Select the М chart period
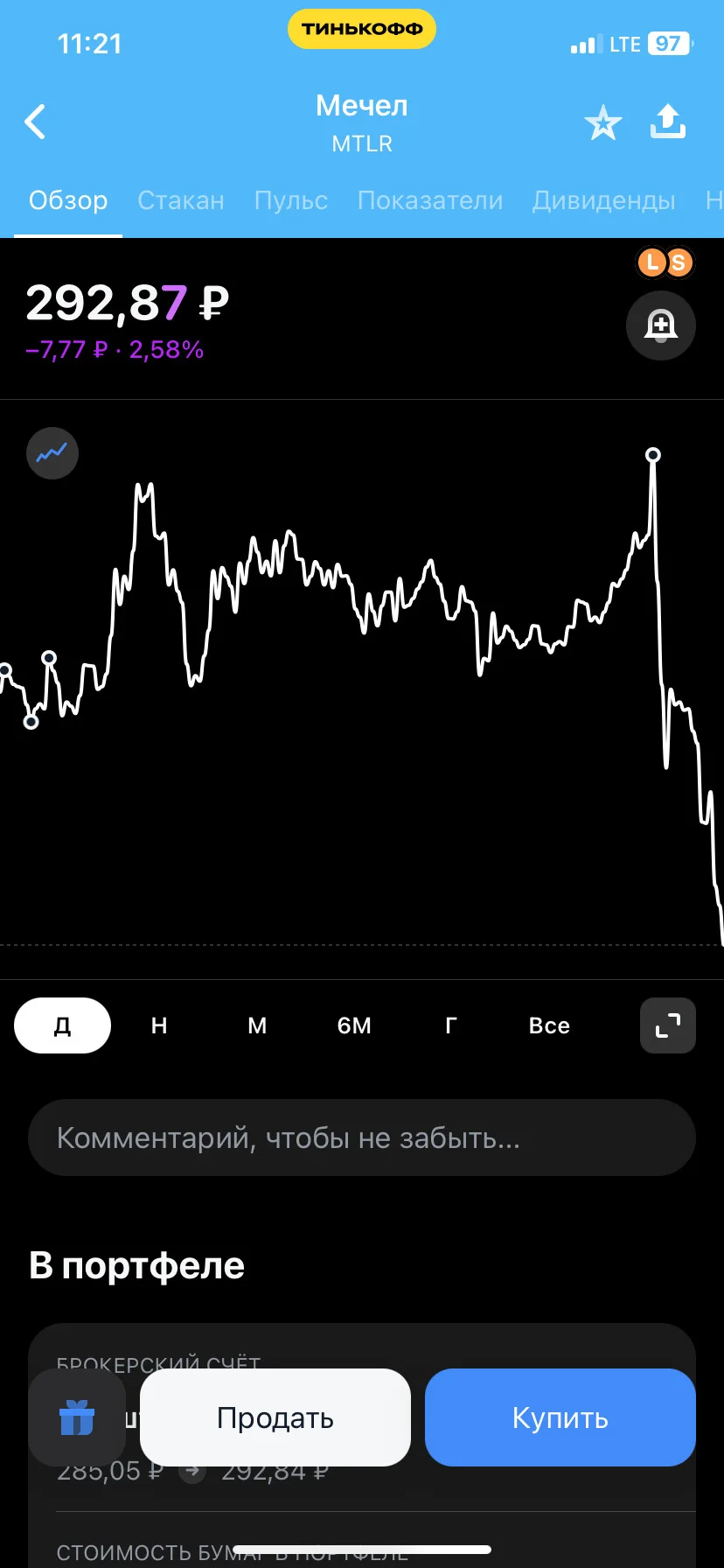The height and width of the screenshot is (1568, 724). click(257, 1025)
